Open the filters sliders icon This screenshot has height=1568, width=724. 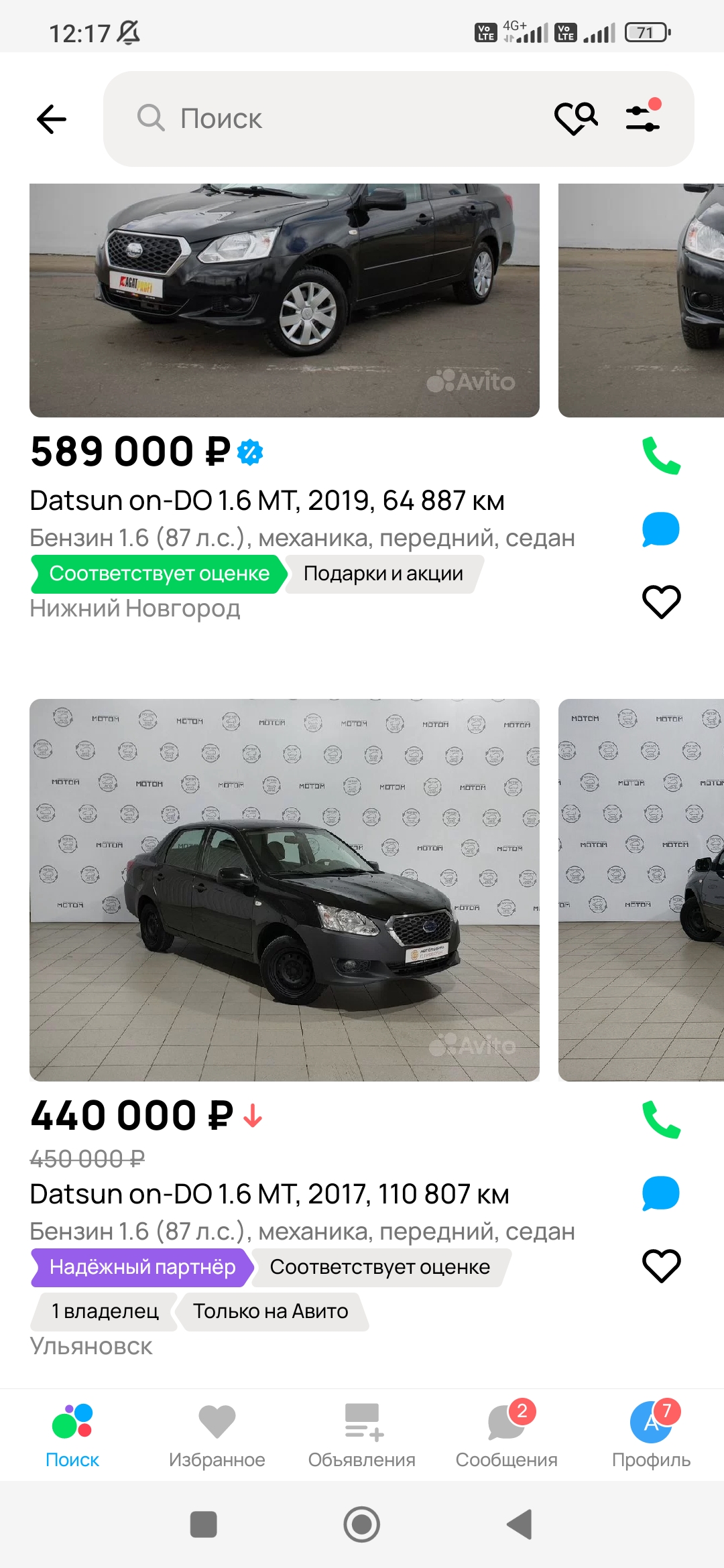pyautogui.click(x=644, y=117)
